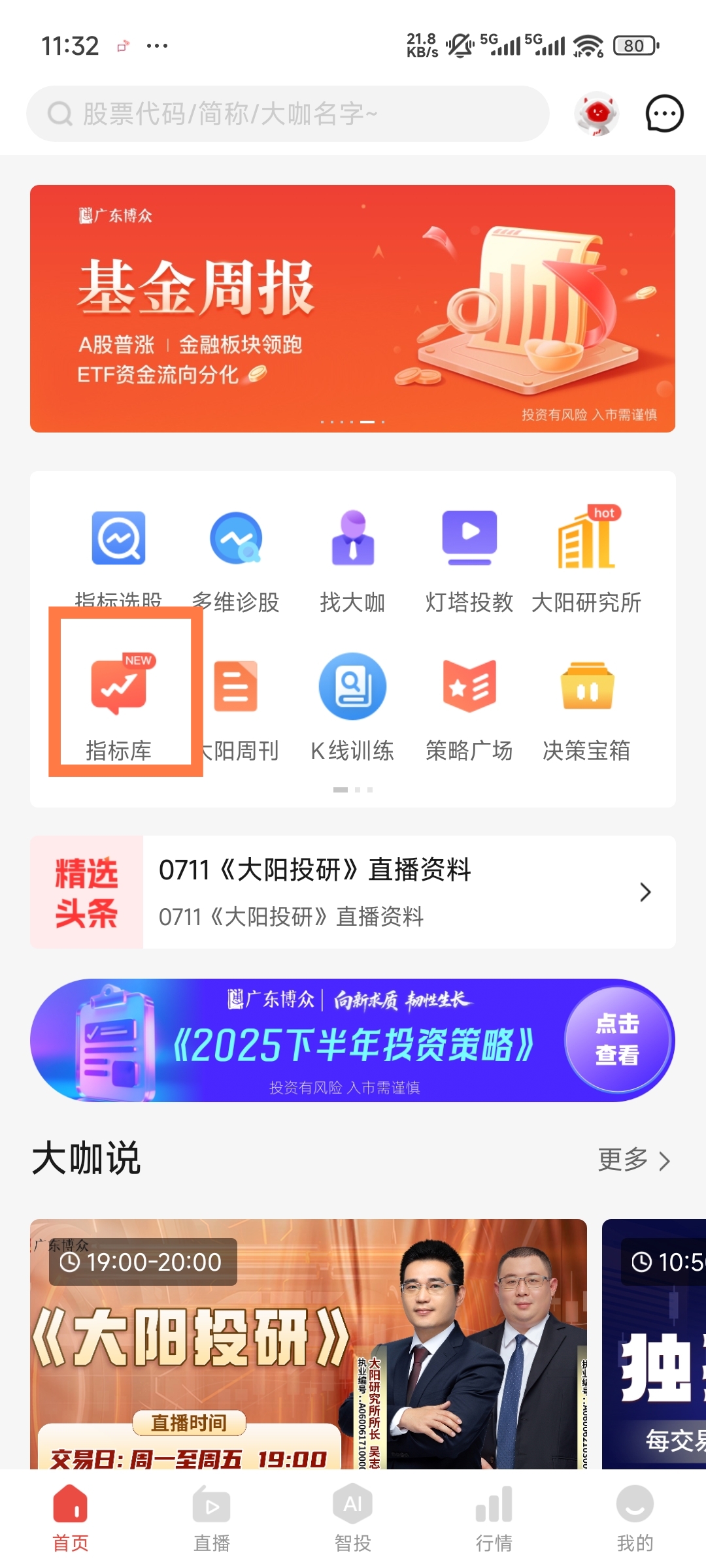The height and width of the screenshot is (1568, 706).
Task: Open the message chat bubble icon
Action: (664, 113)
